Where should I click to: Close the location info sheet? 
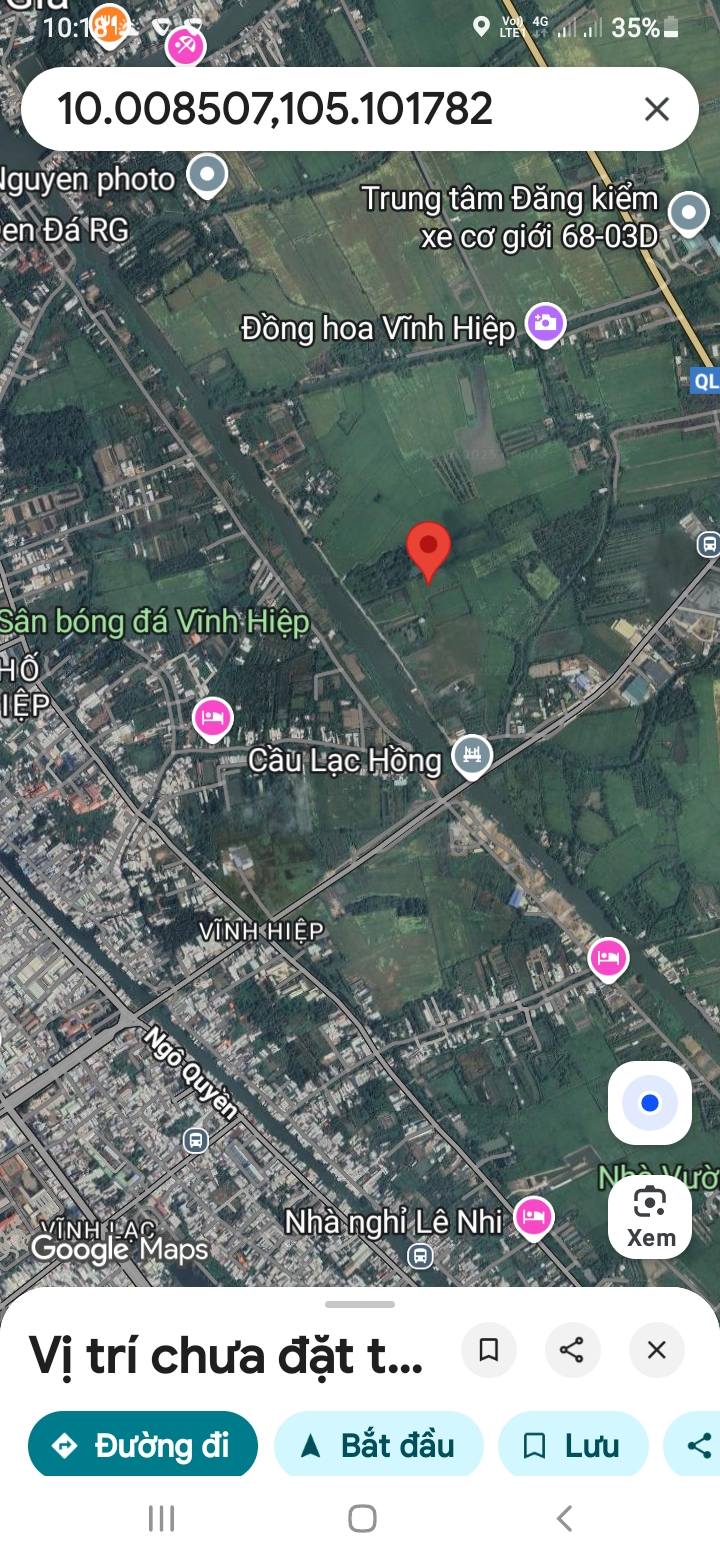click(x=656, y=1350)
